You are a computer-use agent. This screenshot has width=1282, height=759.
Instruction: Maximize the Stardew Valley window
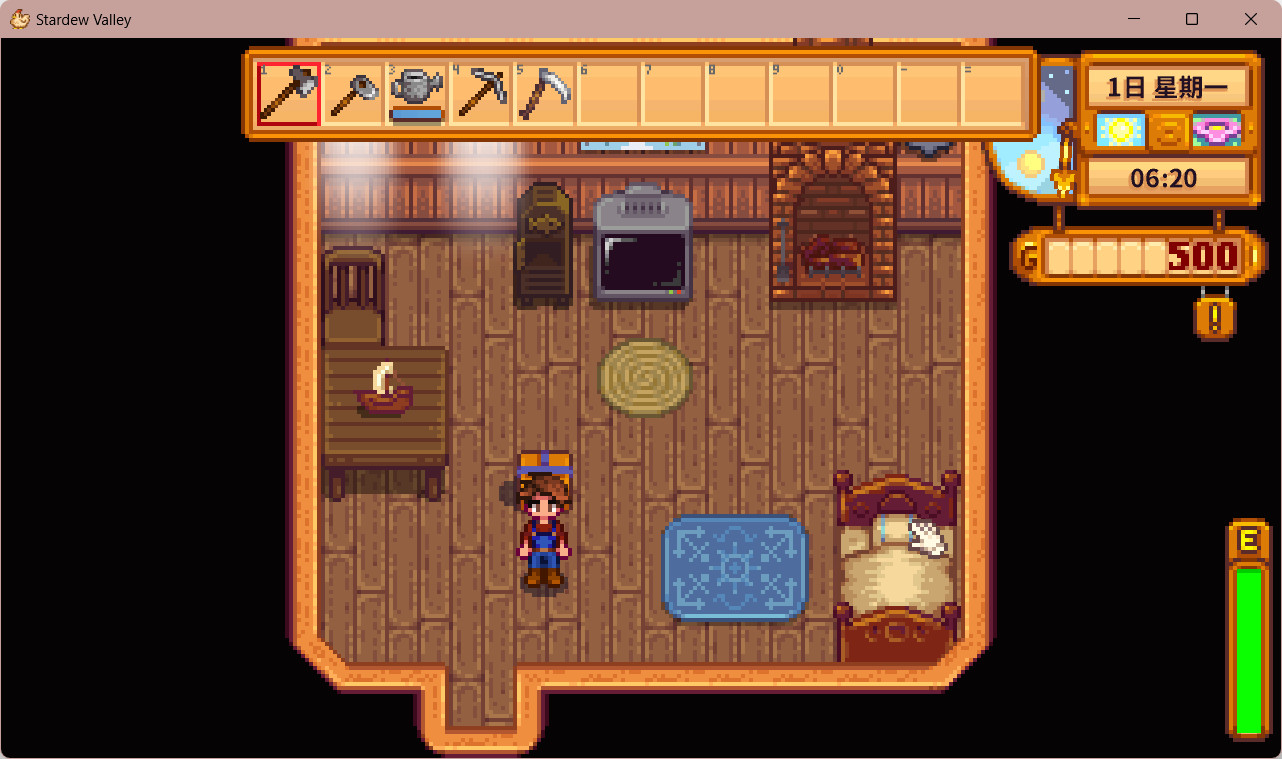pos(1192,19)
